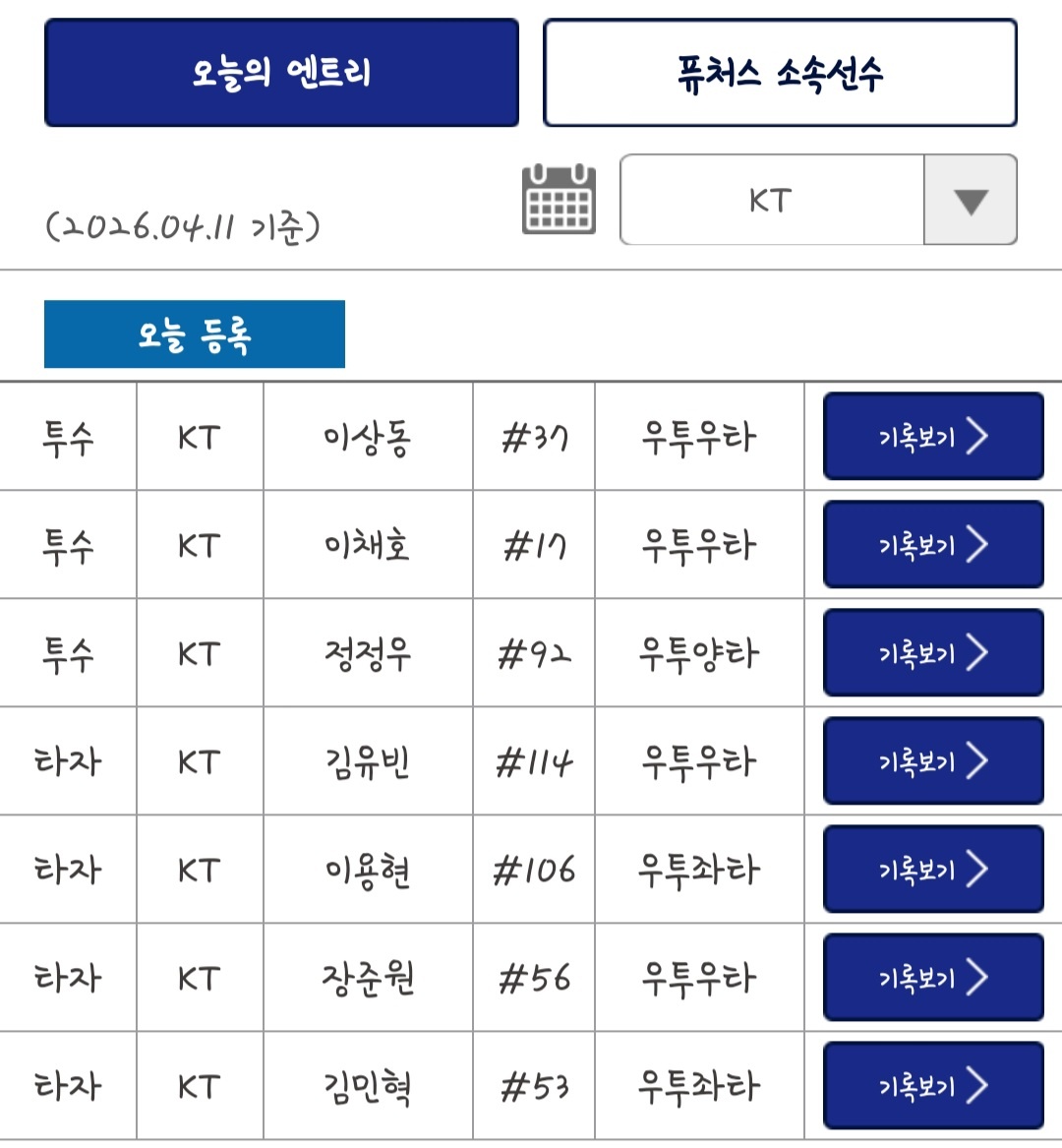See records of 이용현
This screenshot has width=1062, height=1148.
[x=932, y=869]
